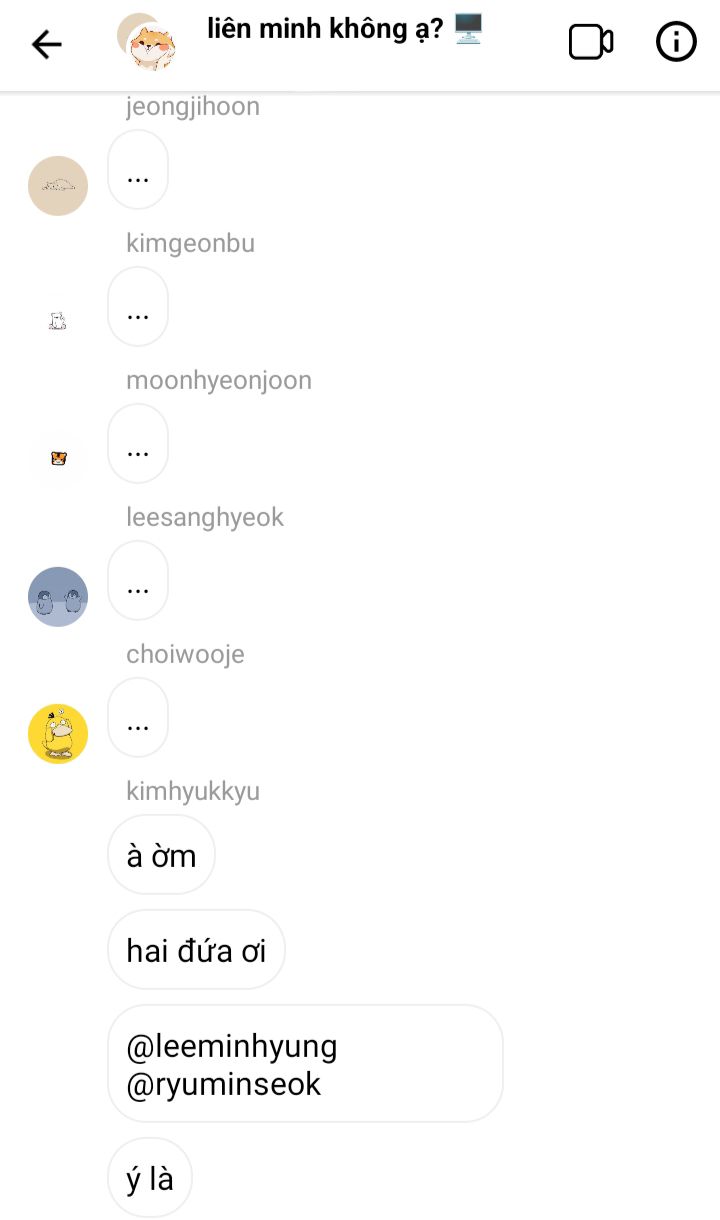
Task: View jeongjihoon's profile picture
Action: (x=58, y=186)
